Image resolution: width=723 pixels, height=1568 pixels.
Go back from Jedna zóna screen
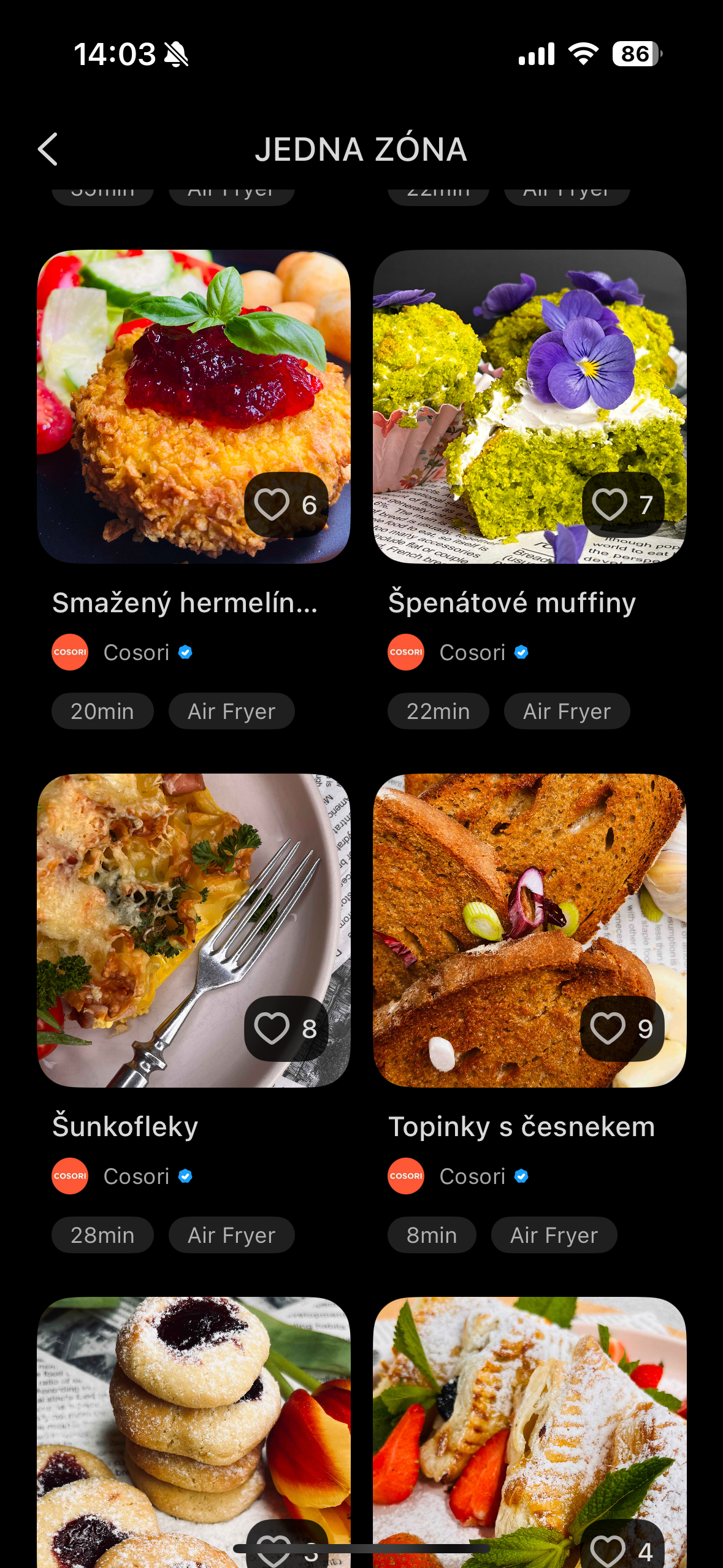[48, 149]
